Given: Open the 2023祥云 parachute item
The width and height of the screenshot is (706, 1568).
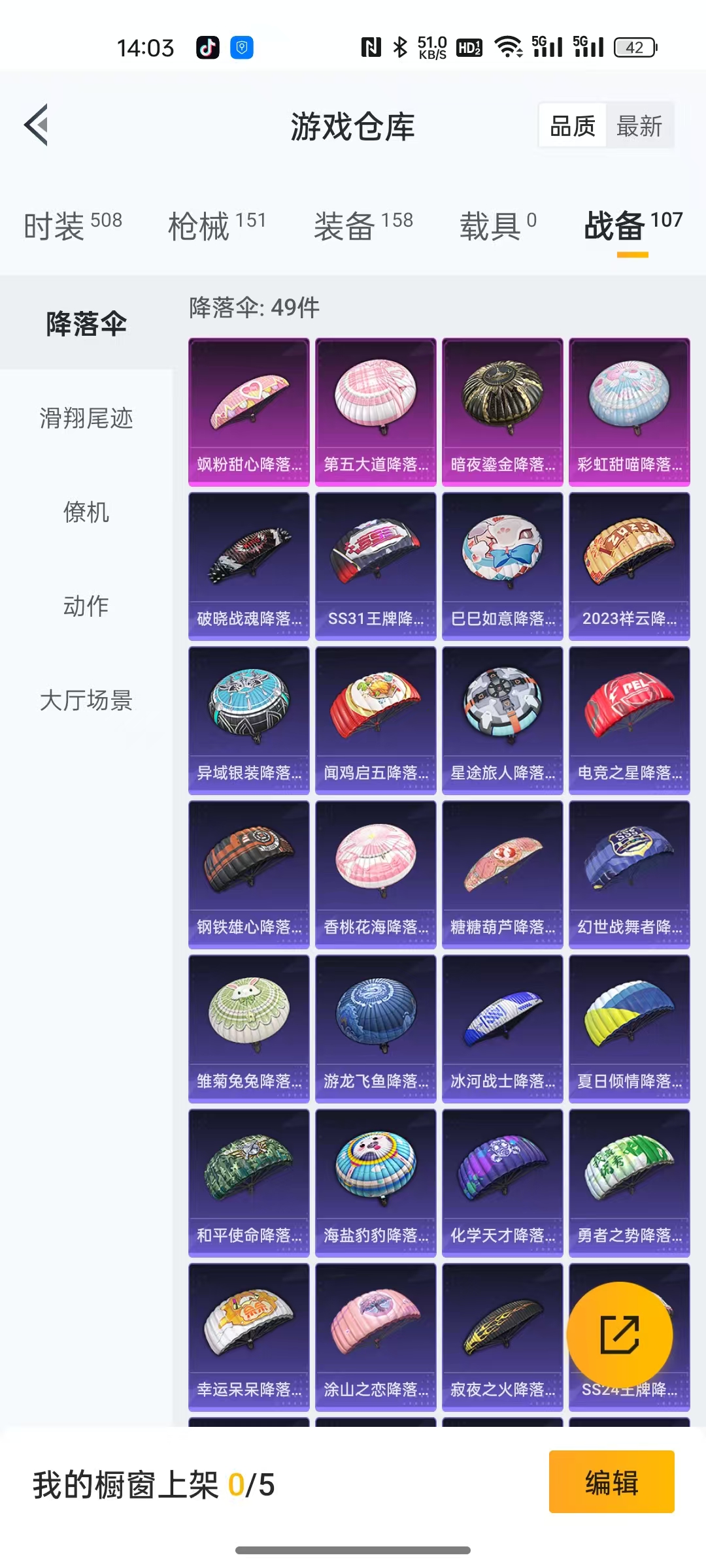Looking at the screenshot, I should (x=629, y=566).
